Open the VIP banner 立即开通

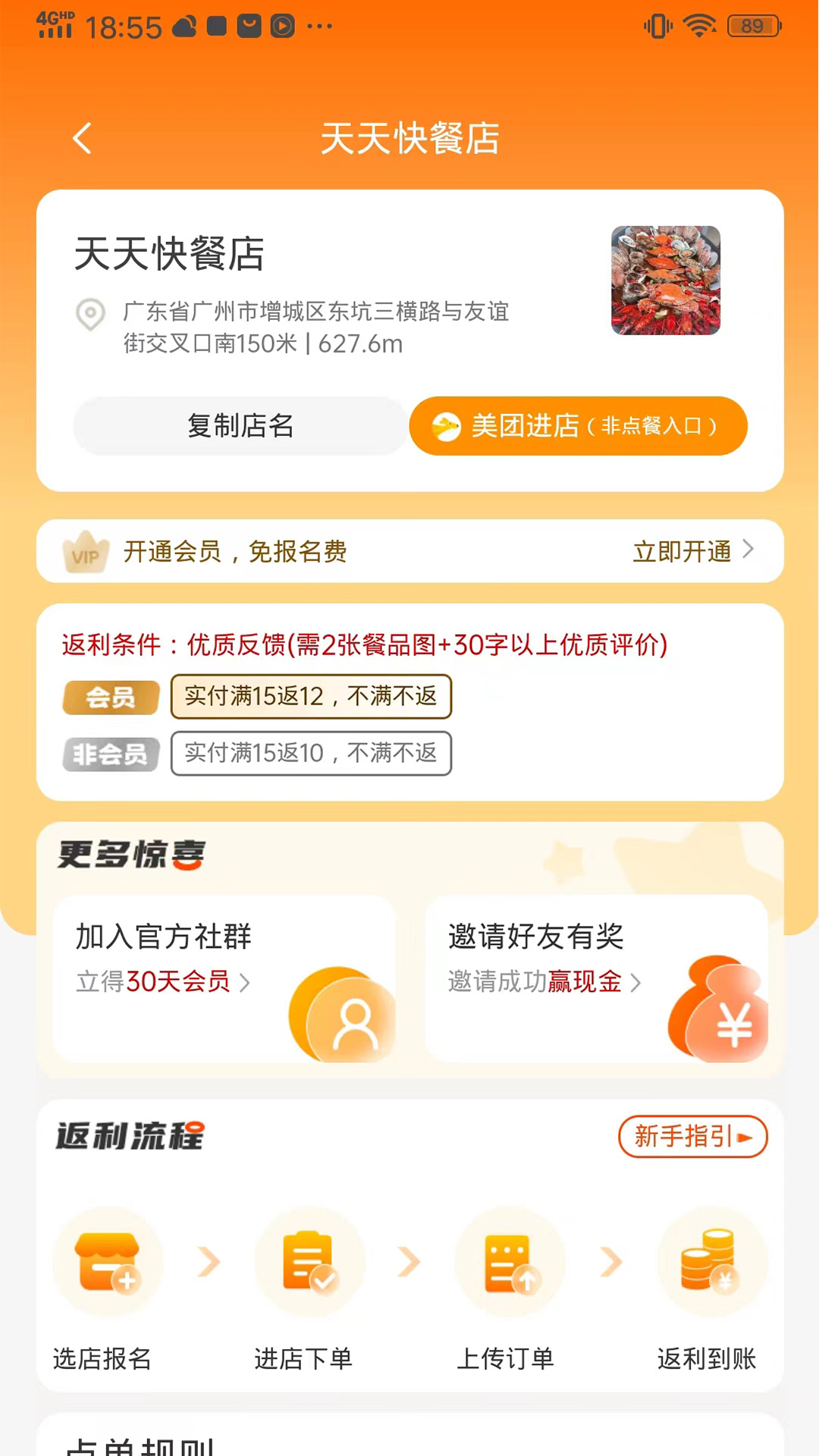coord(692,551)
